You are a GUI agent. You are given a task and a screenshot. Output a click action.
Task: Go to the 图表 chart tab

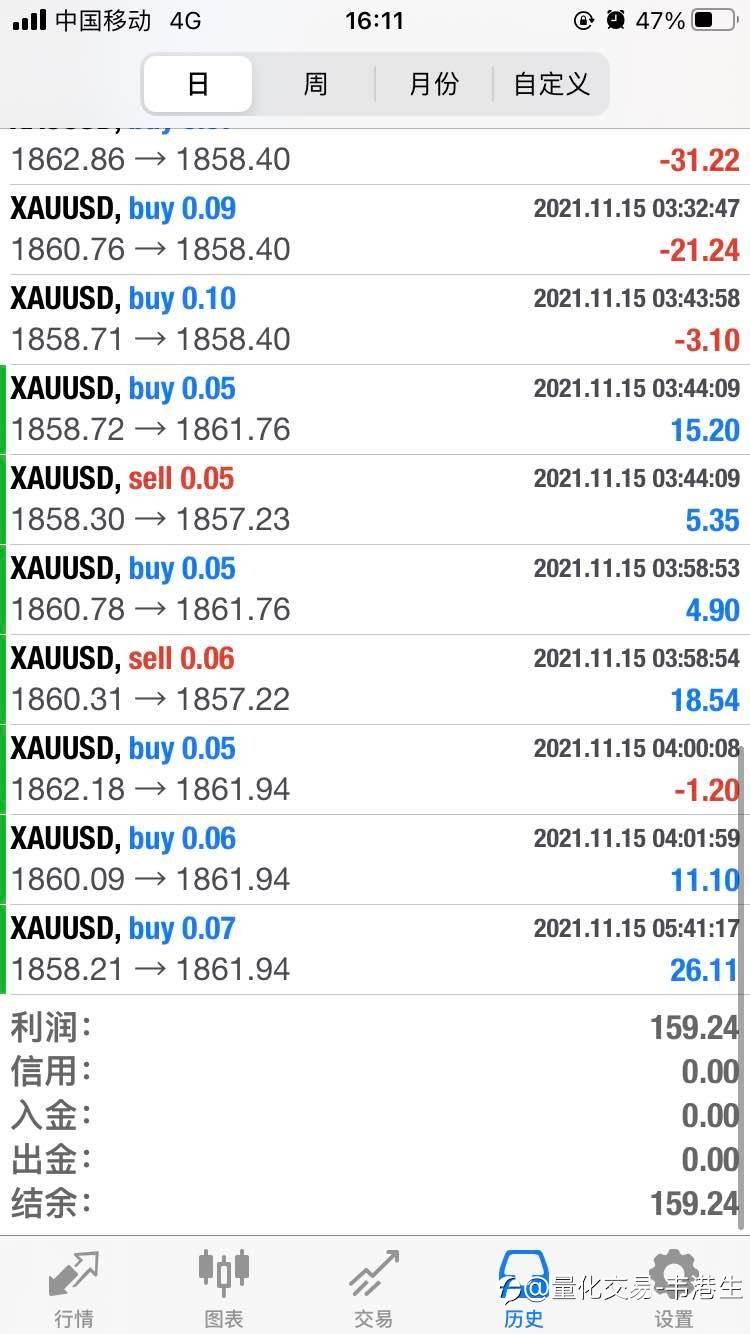coord(224,1287)
